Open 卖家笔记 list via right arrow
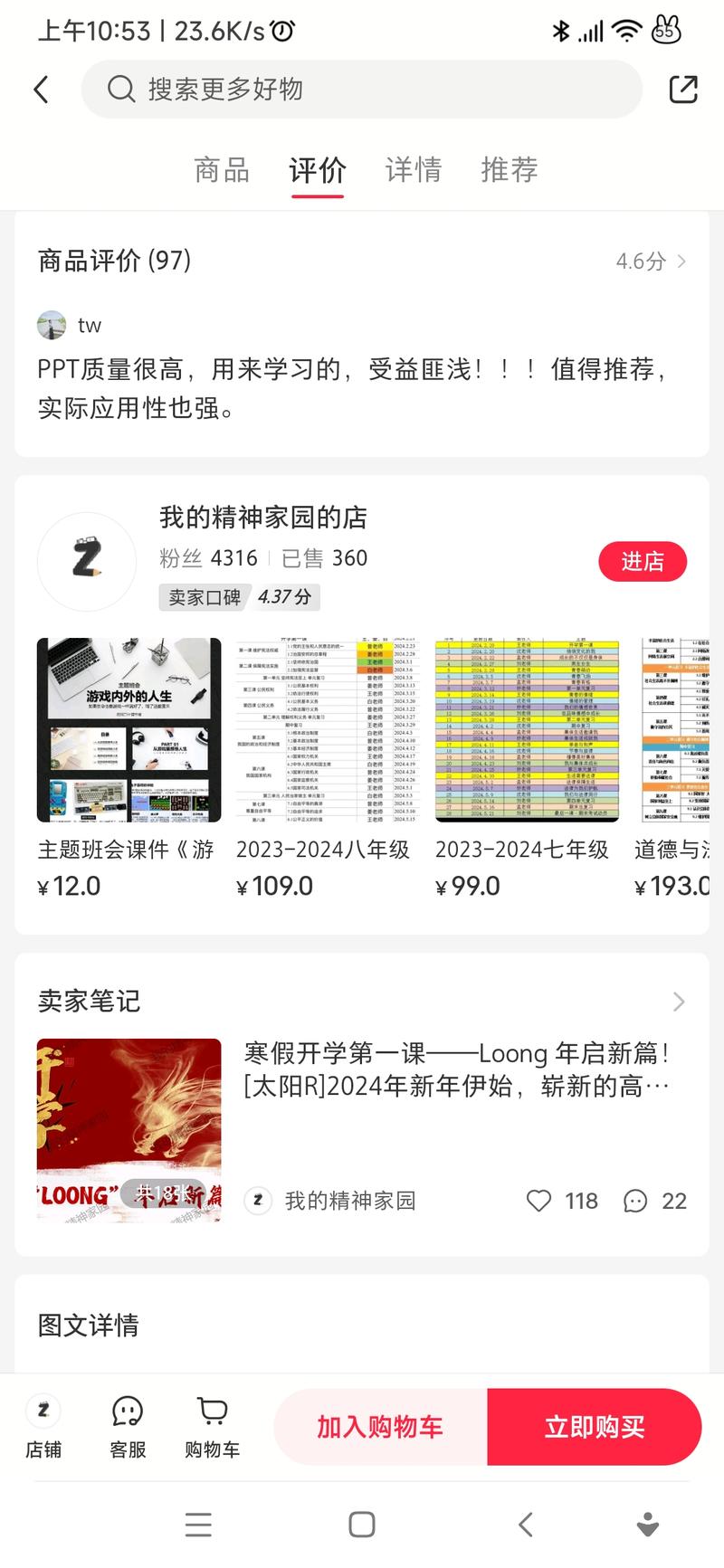Image resolution: width=724 pixels, height=1568 pixels. point(680,1002)
